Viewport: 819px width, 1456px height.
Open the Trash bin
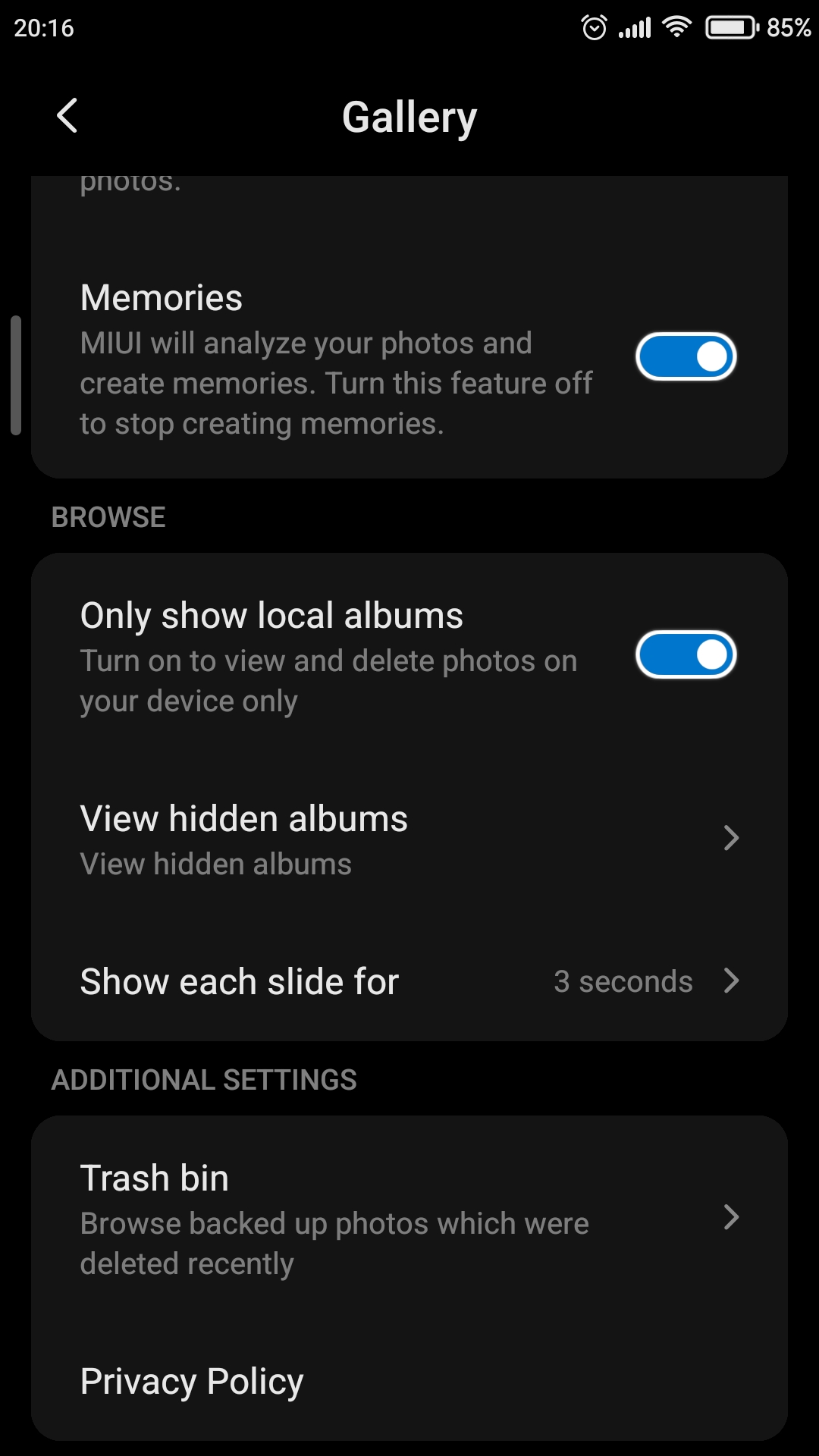409,1218
